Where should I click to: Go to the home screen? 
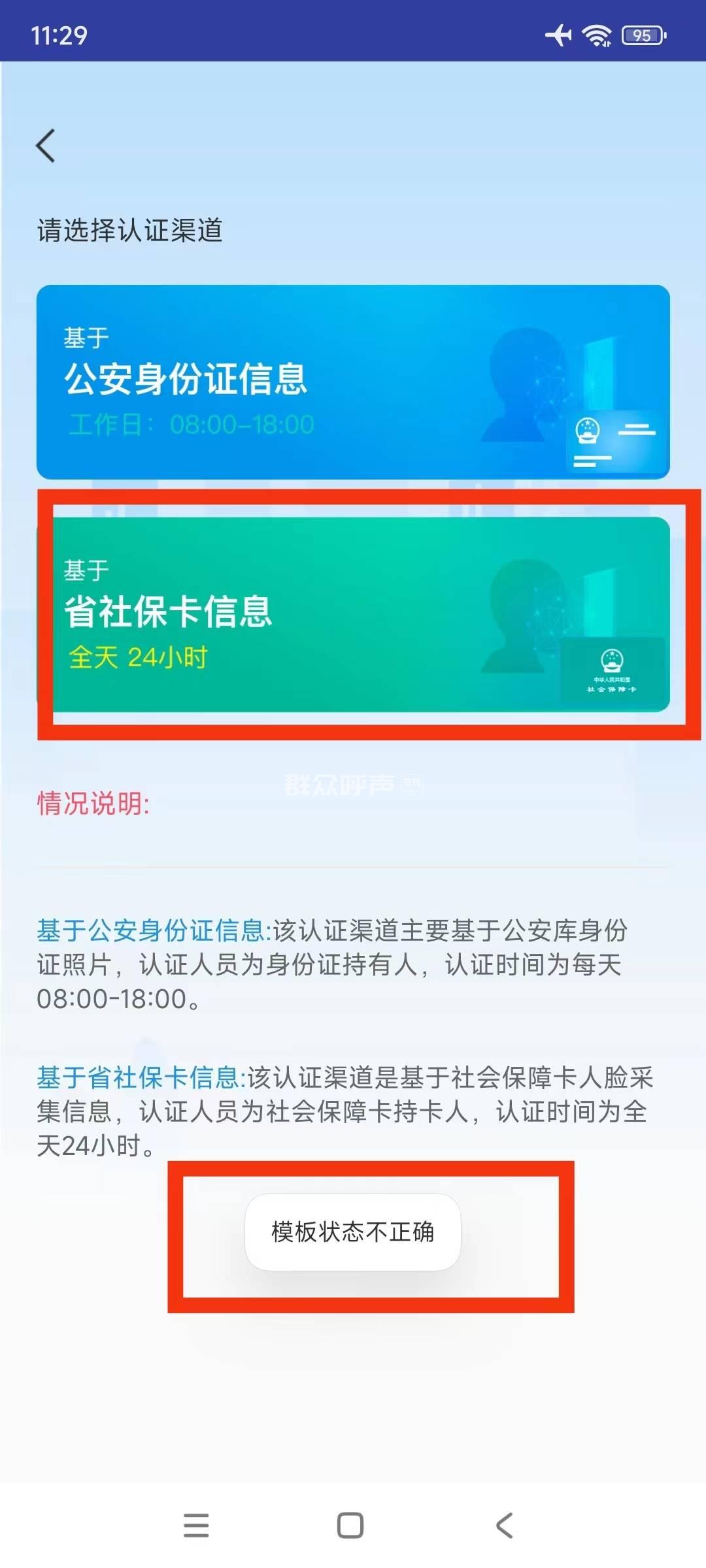pos(350,1526)
